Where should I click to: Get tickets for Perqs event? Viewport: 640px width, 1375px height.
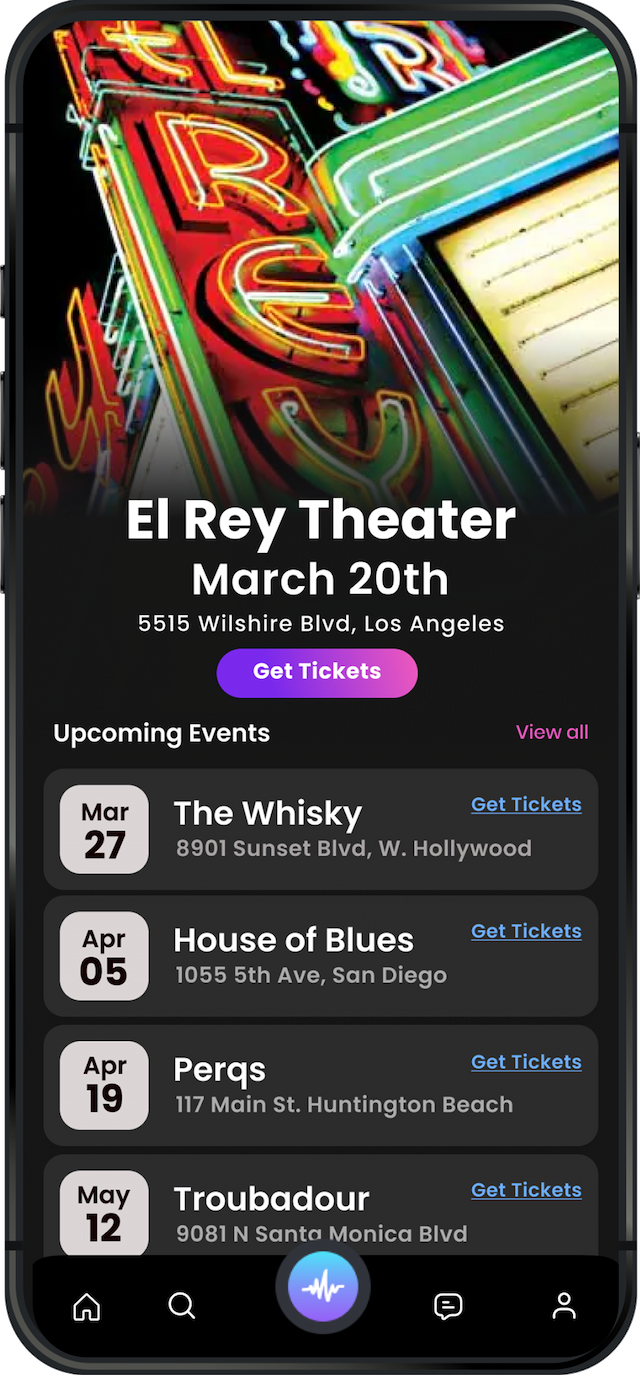coord(526,1062)
